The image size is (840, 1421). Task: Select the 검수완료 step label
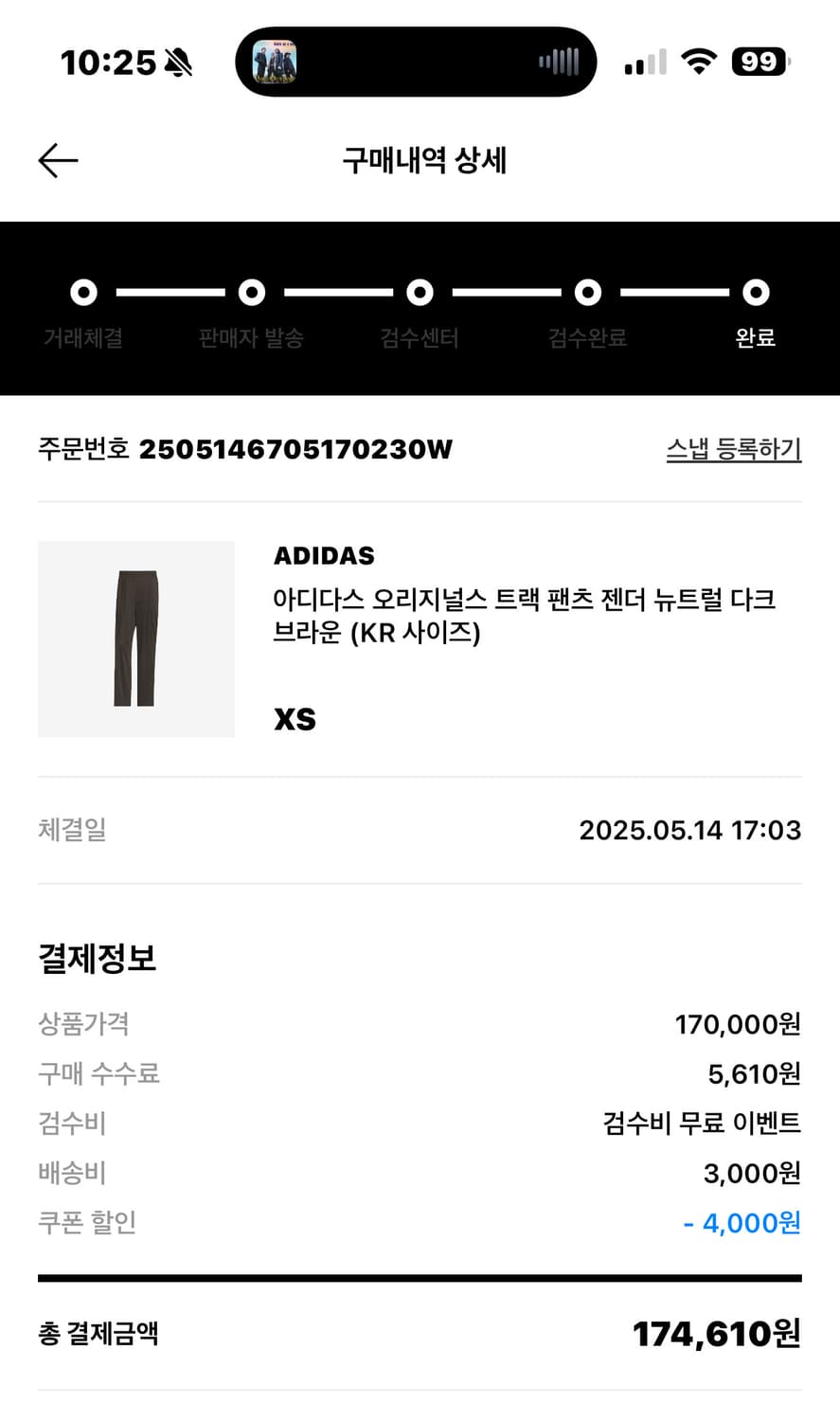[x=587, y=337]
